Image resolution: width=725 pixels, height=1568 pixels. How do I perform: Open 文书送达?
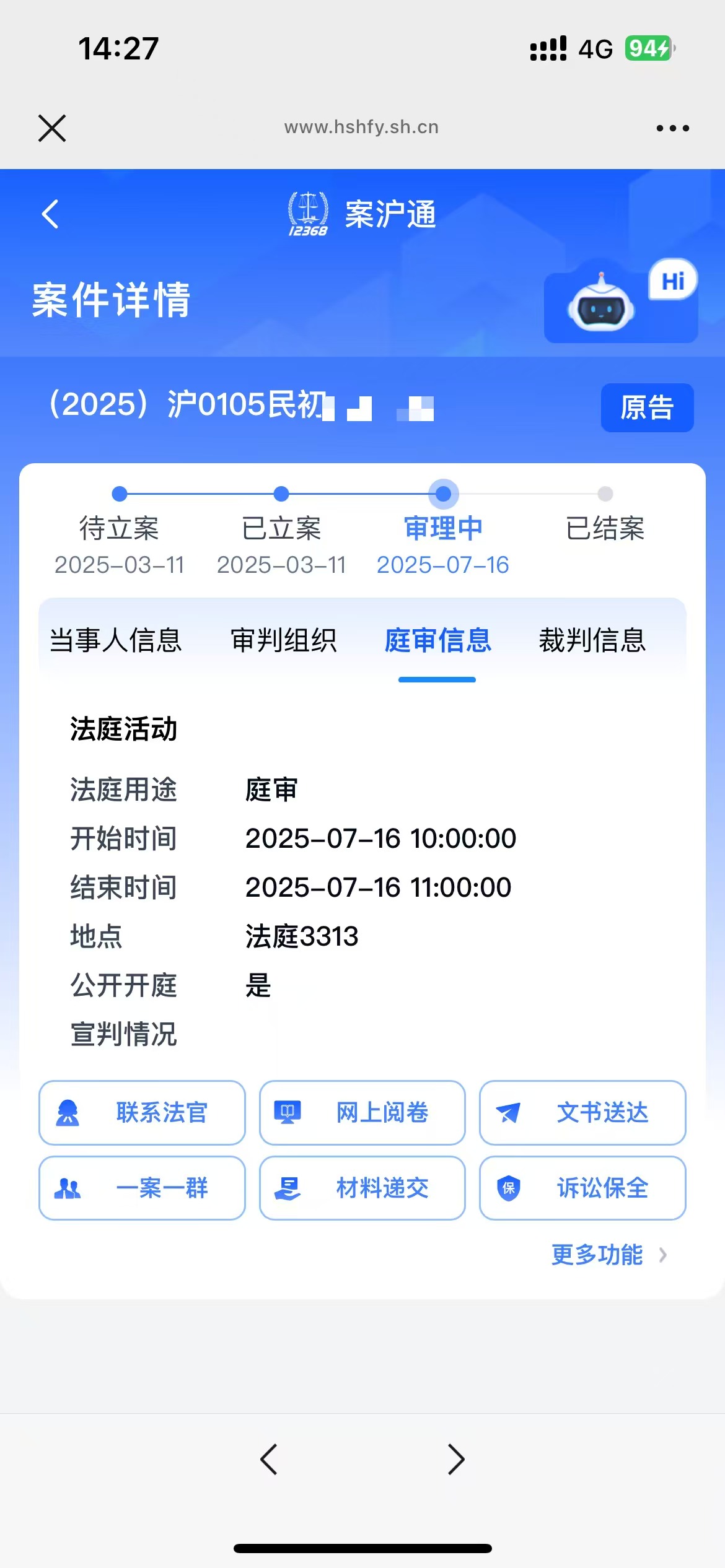click(x=582, y=1113)
